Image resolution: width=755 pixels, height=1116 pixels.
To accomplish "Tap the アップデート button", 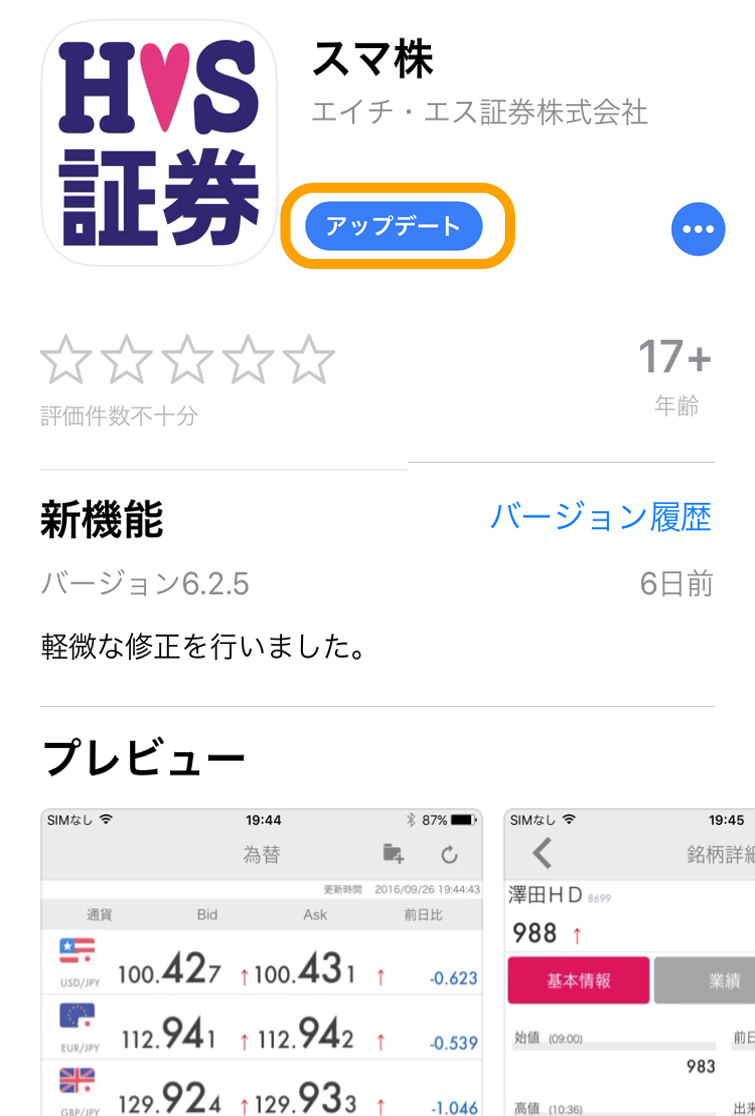I will coord(393,227).
